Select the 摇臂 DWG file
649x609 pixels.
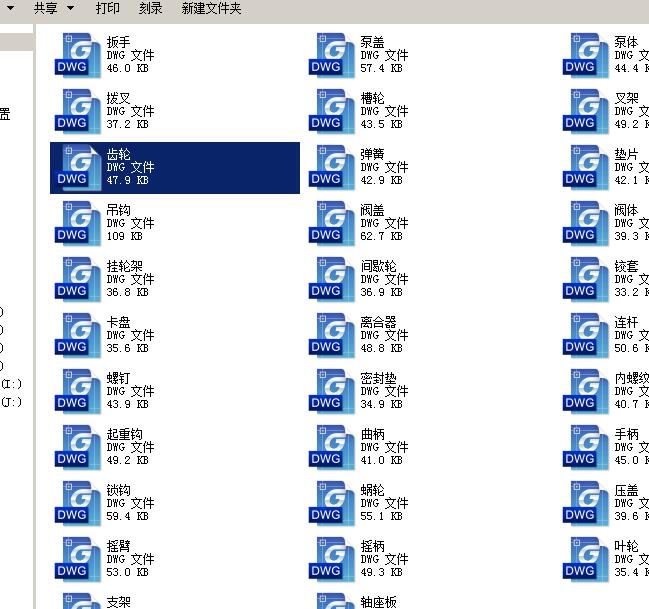[73, 559]
